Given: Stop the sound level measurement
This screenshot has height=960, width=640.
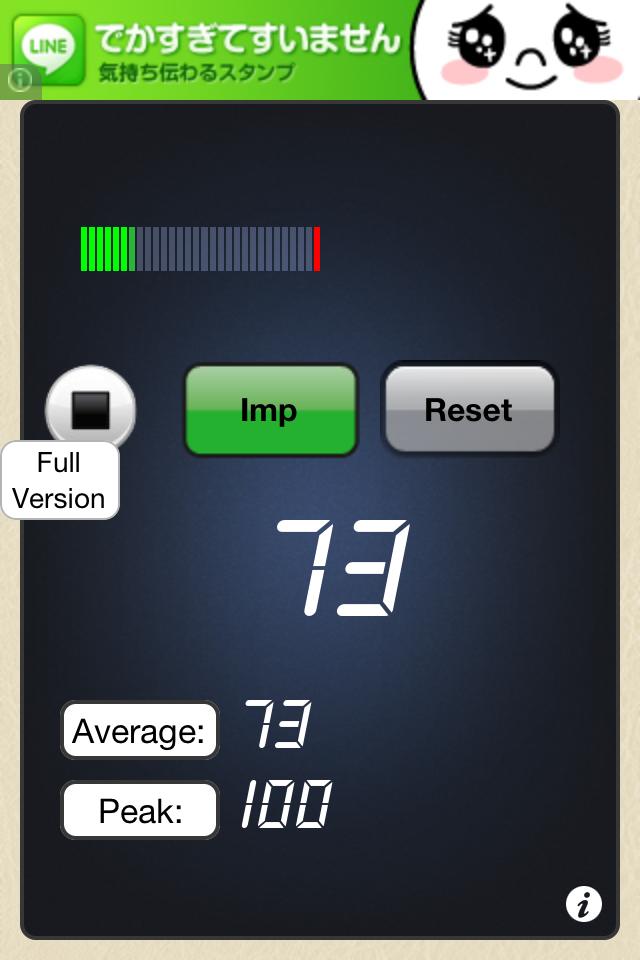Looking at the screenshot, I should (90, 409).
